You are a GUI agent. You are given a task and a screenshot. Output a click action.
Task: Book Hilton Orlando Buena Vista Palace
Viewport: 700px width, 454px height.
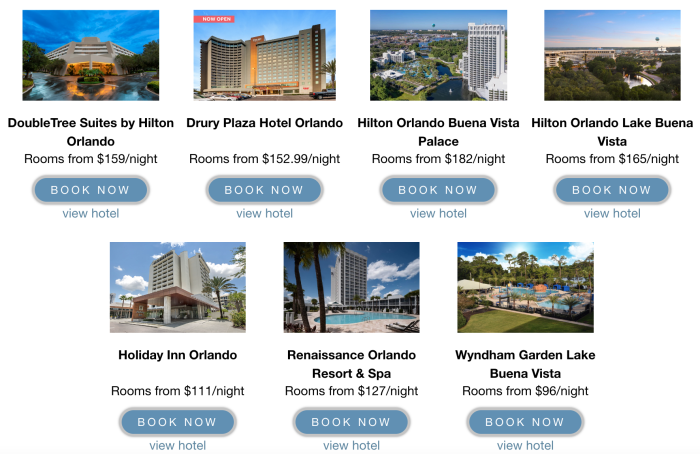(x=438, y=190)
